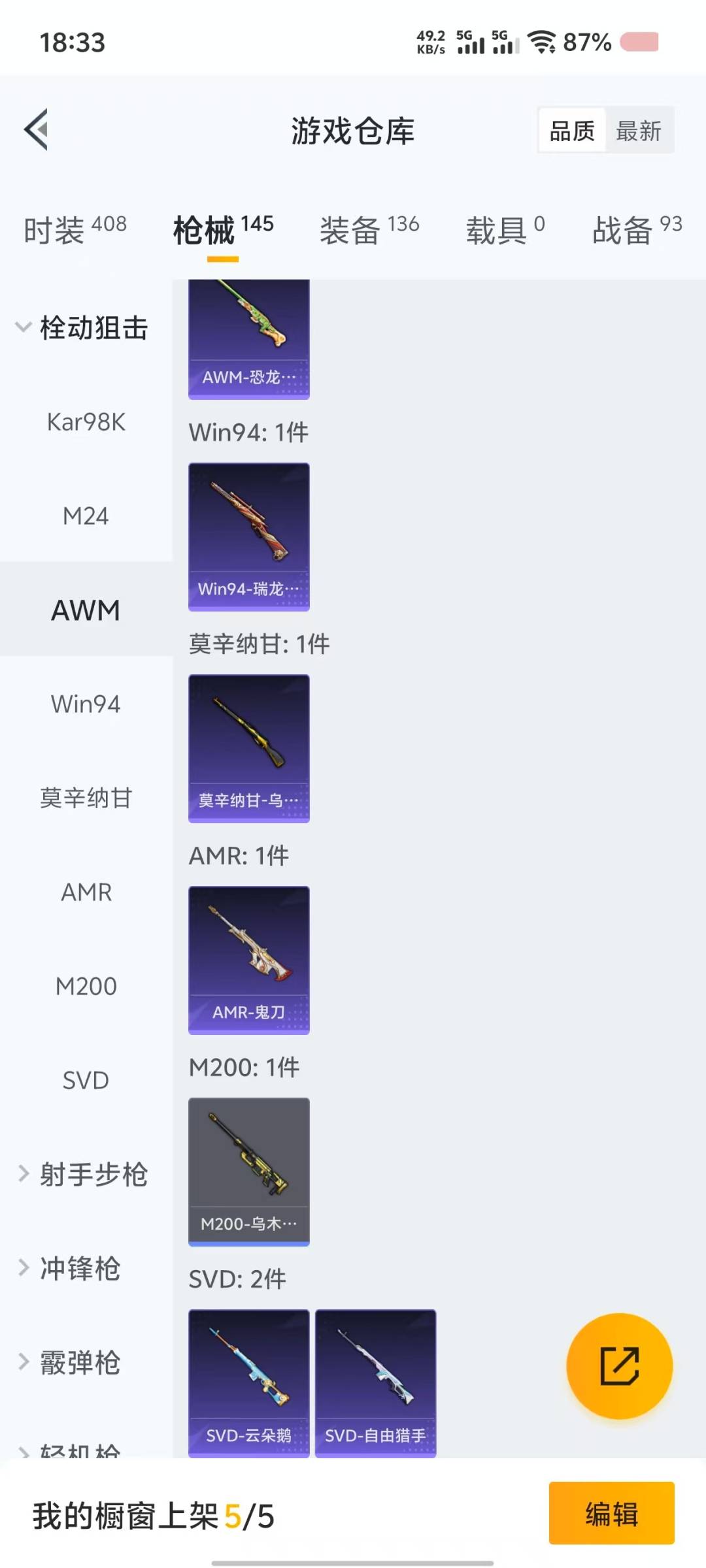The width and height of the screenshot is (706, 1568).
Task: Select Kar98K in the side list
Action: (x=86, y=422)
